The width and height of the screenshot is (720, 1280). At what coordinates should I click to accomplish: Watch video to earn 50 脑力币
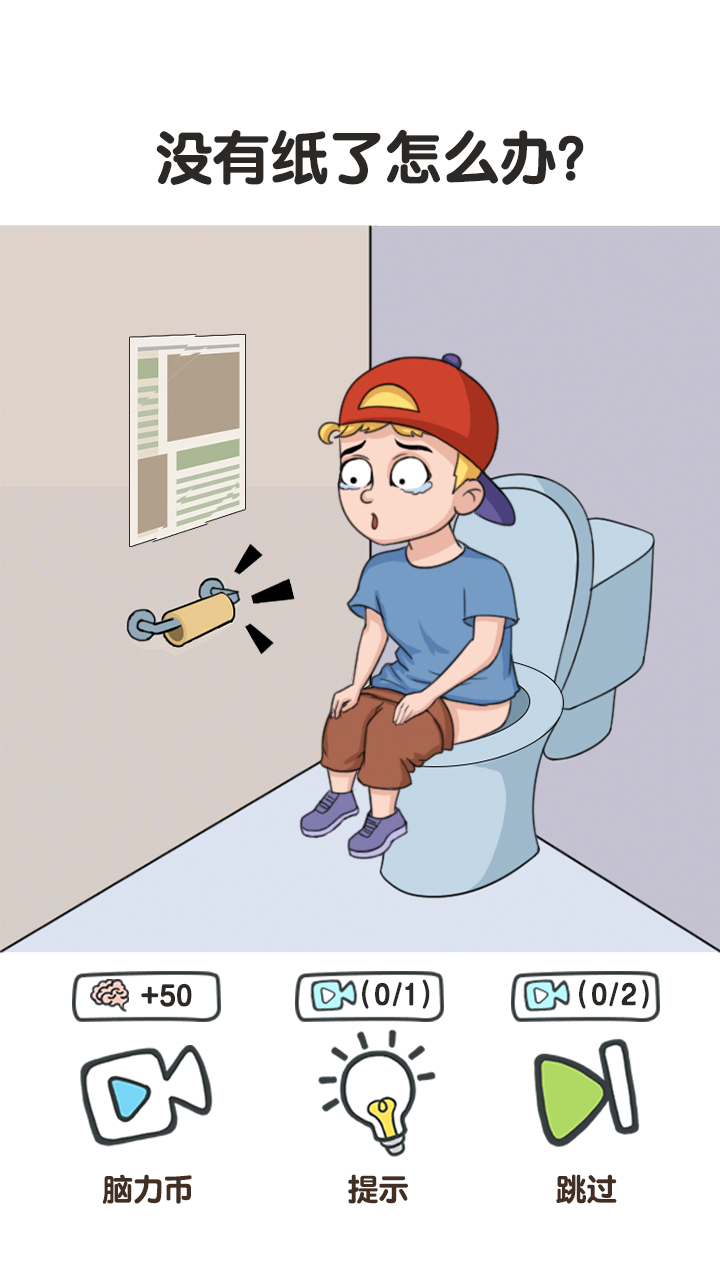146,1096
